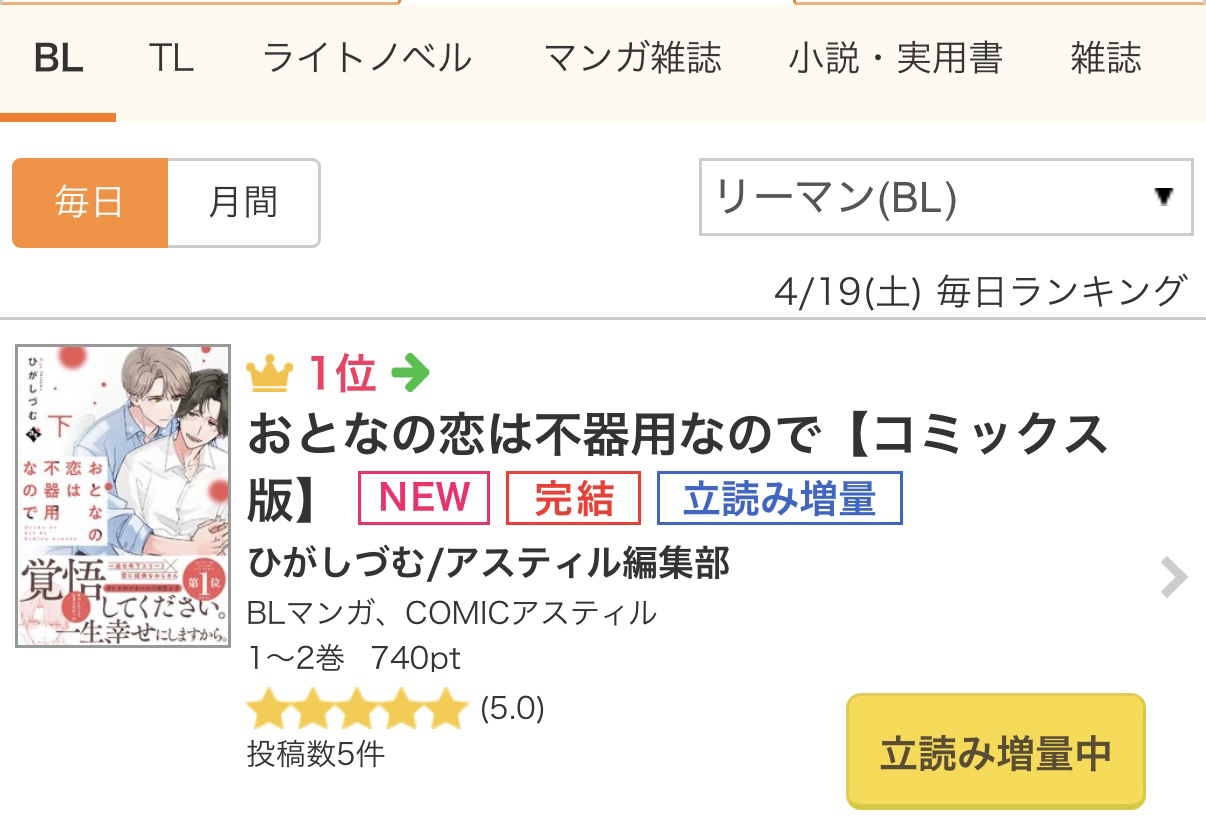This screenshot has height=835, width=1206.
Task: Select the BL category tab
Action: pyautogui.click(x=58, y=59)
